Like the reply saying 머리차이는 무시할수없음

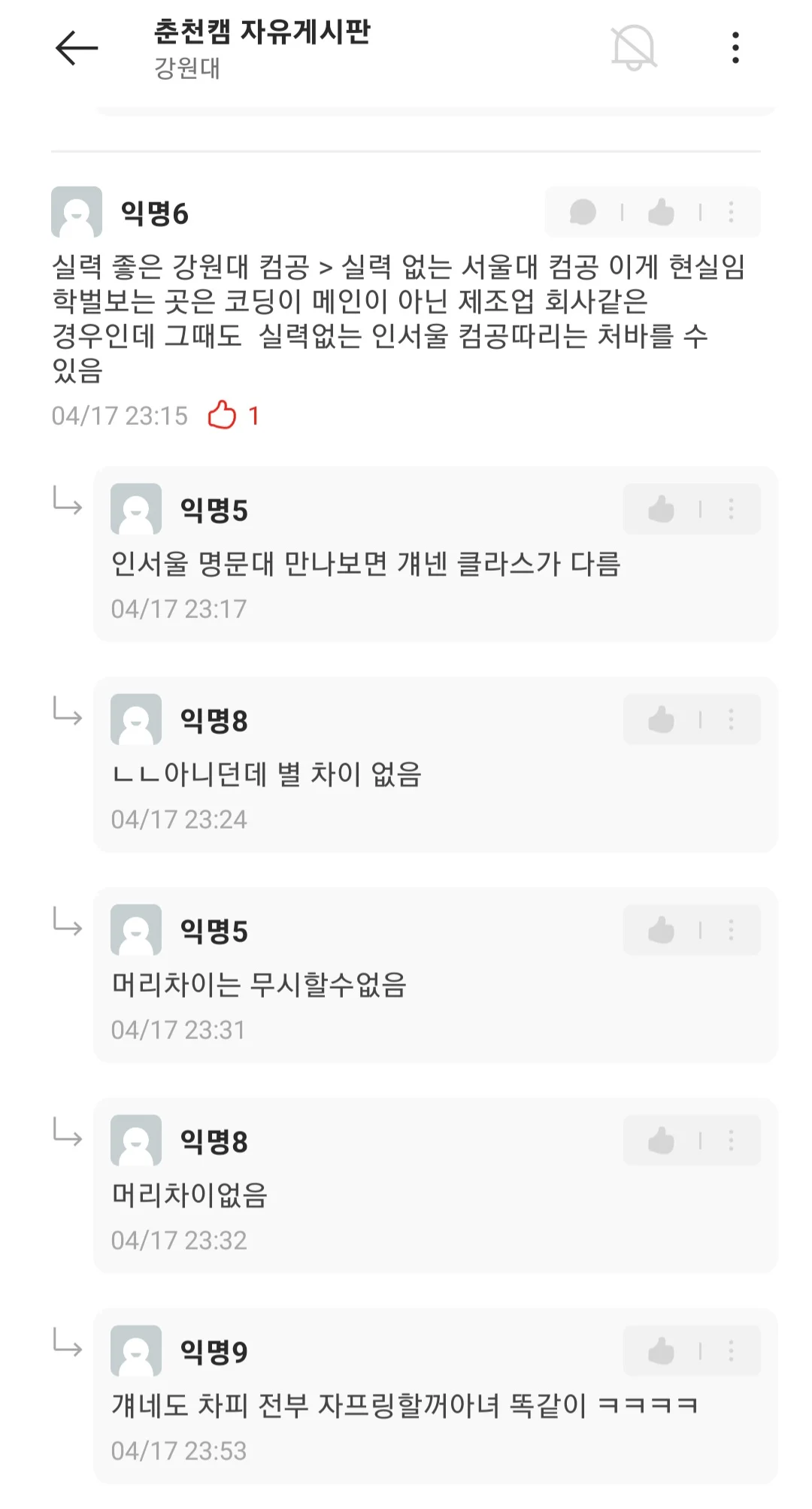(661, 931)
